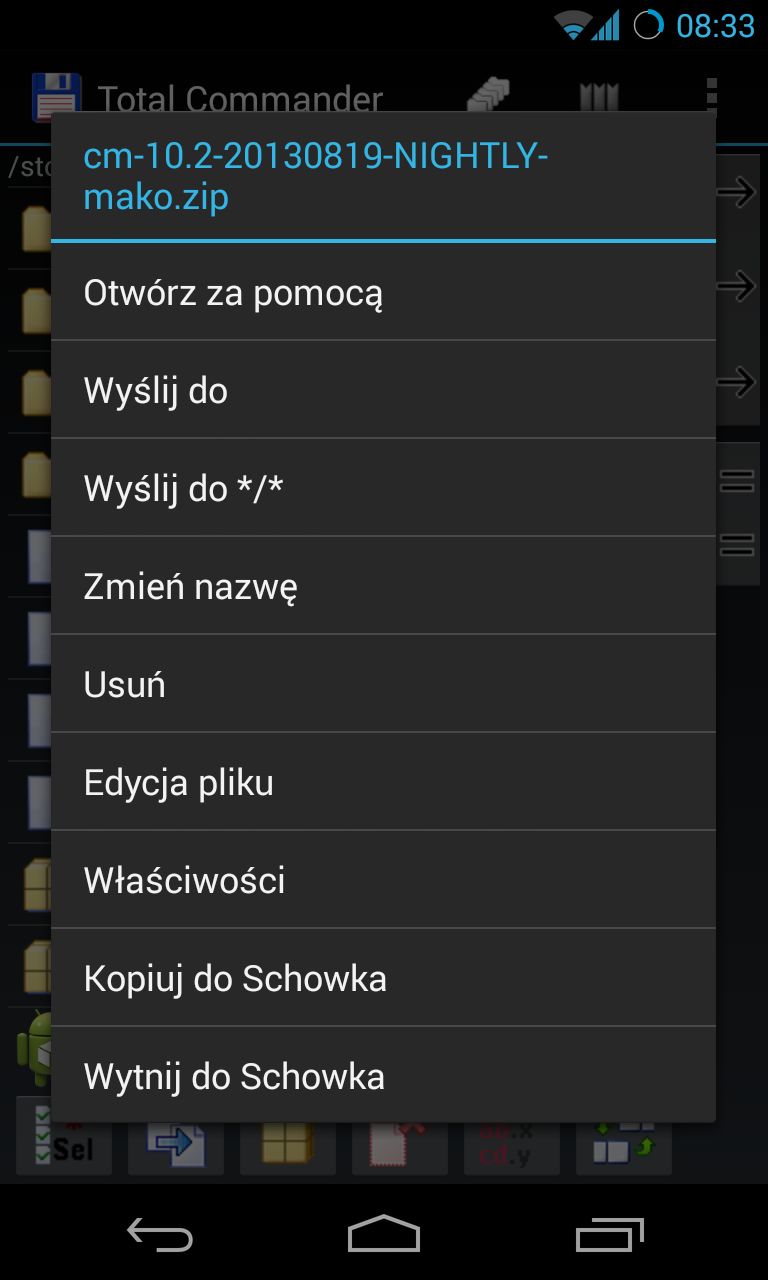The width and height of the screenshot is (768, 1280).
Task: View file "Właściwości"
Action: tap(383, 880)
